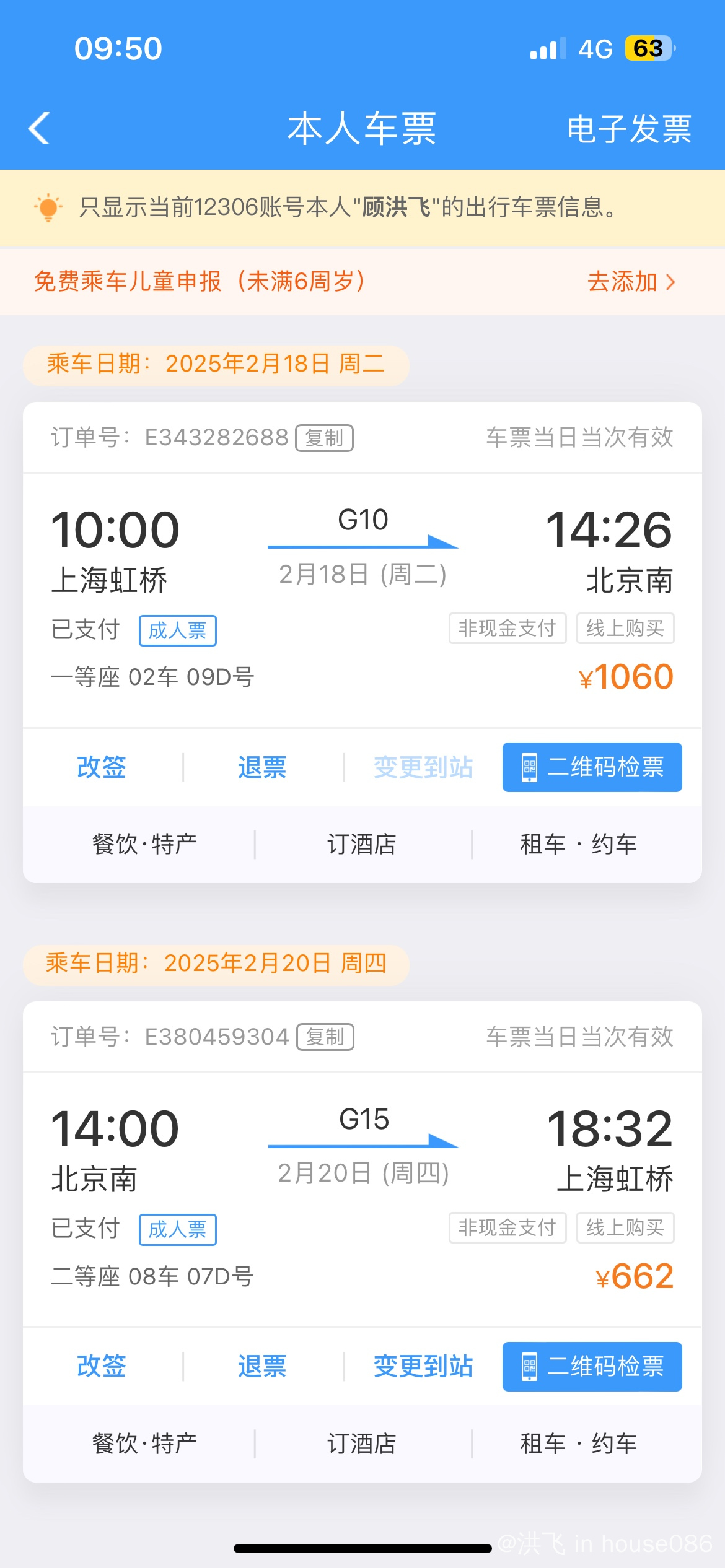
Task: Tap 改签 for the G10 ticket
Action: pos(102,767)
